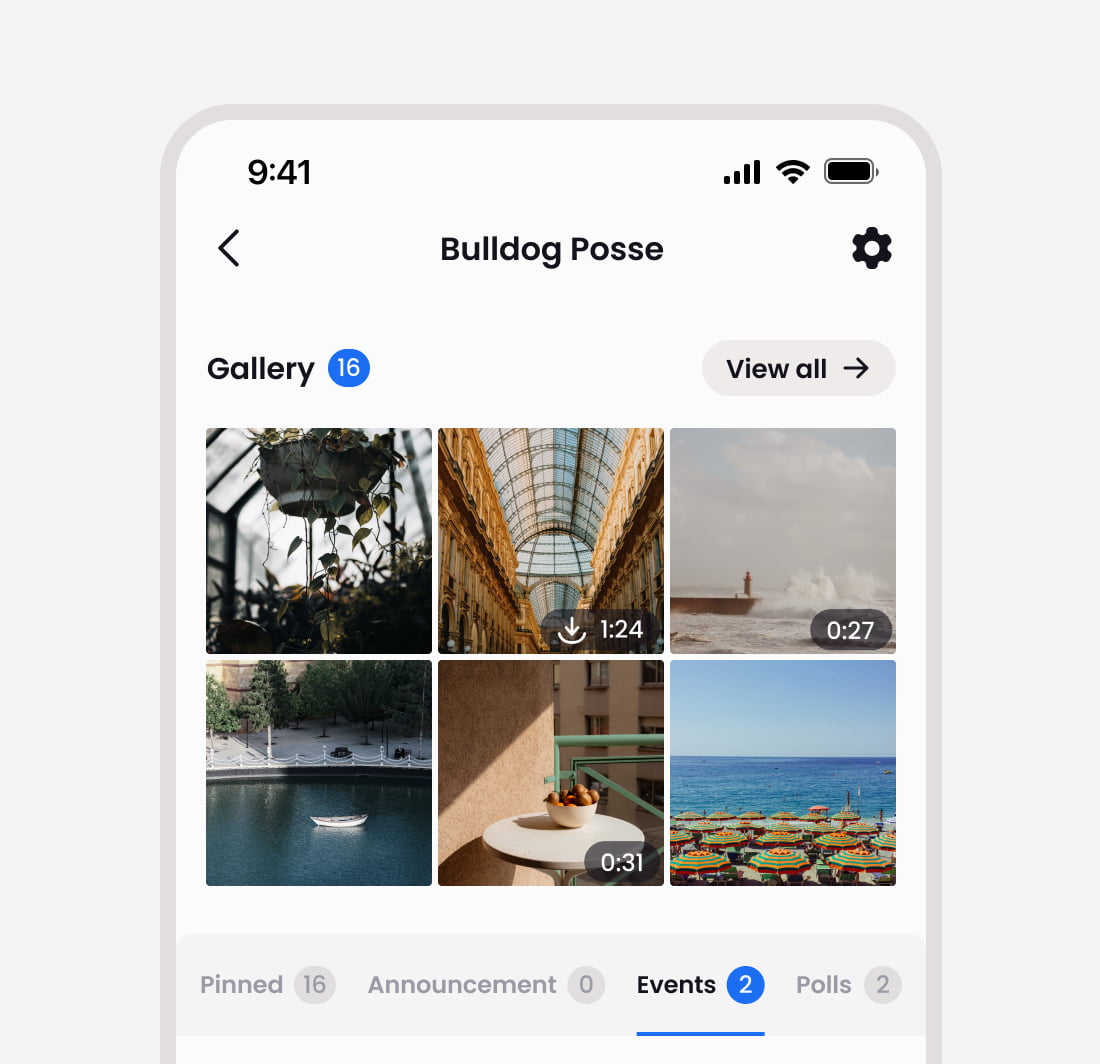Go back from Bulldog Posse
The image size is (1100, 1064).
pyautogui.click(x=229, y=248)
